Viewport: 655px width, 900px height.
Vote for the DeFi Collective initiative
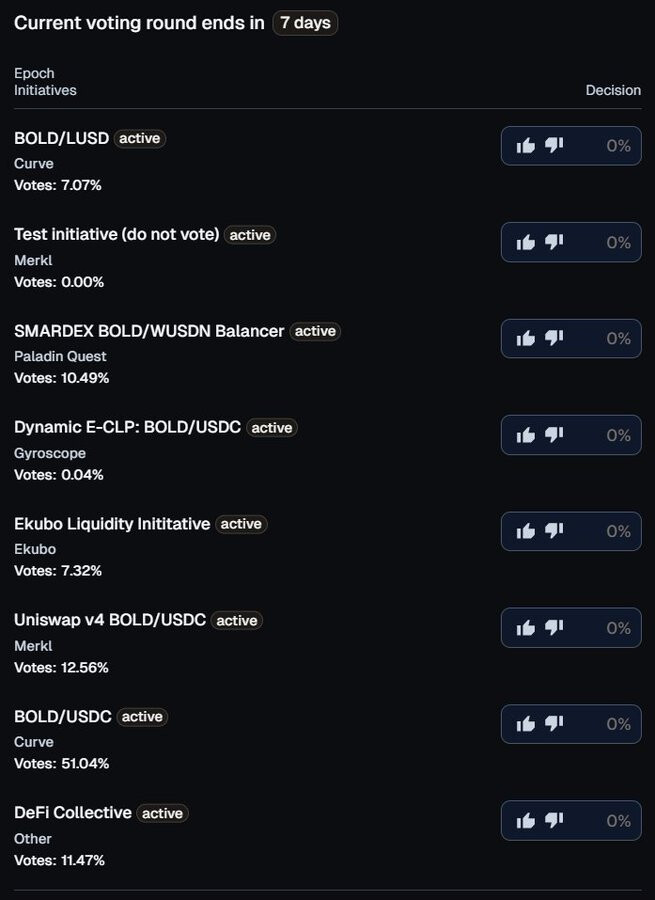pyautogui.click(x=526, y=821)
